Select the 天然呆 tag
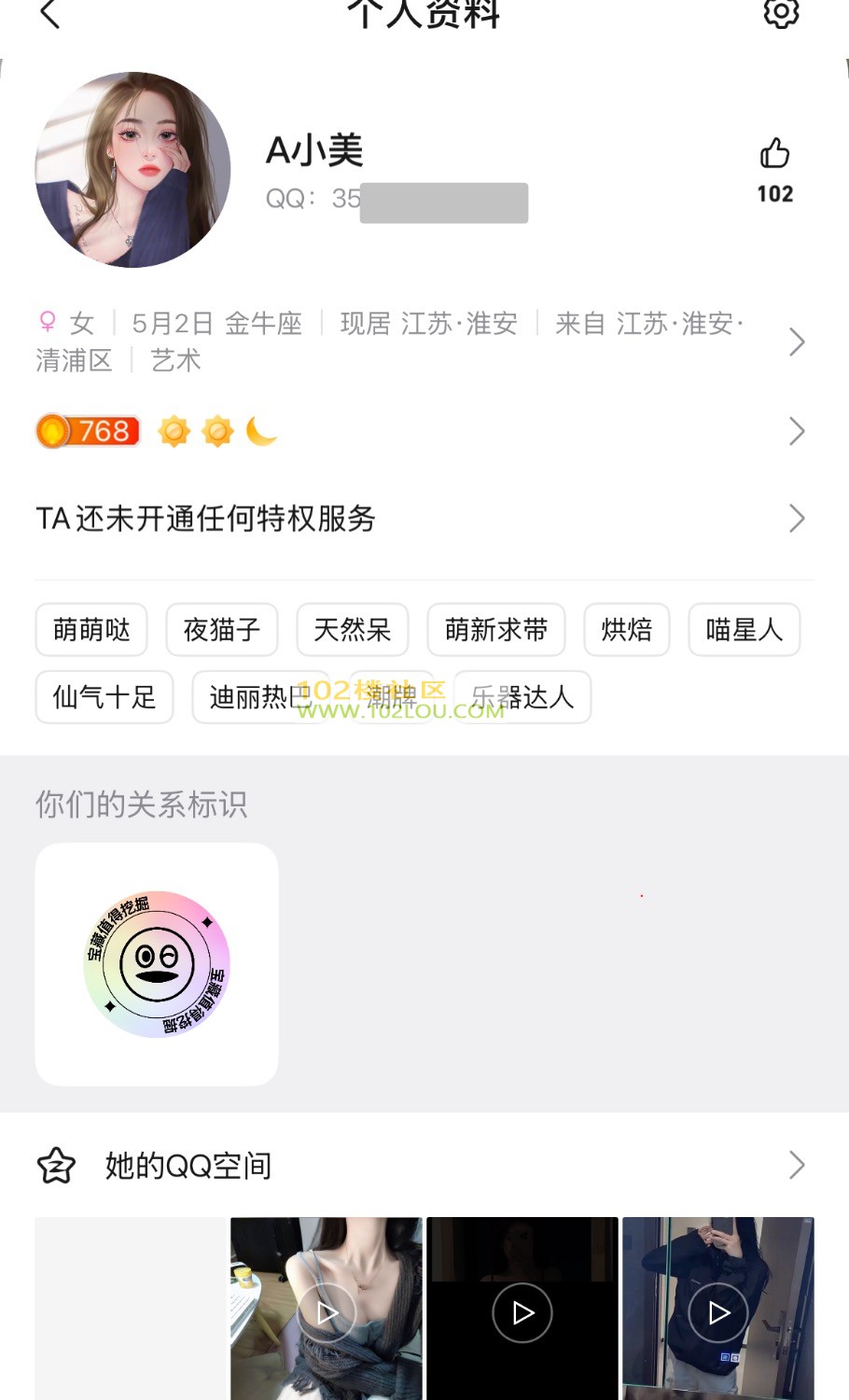Image resolution: width=849 pixels, height=1400 pixels. [x=353, y=630]
